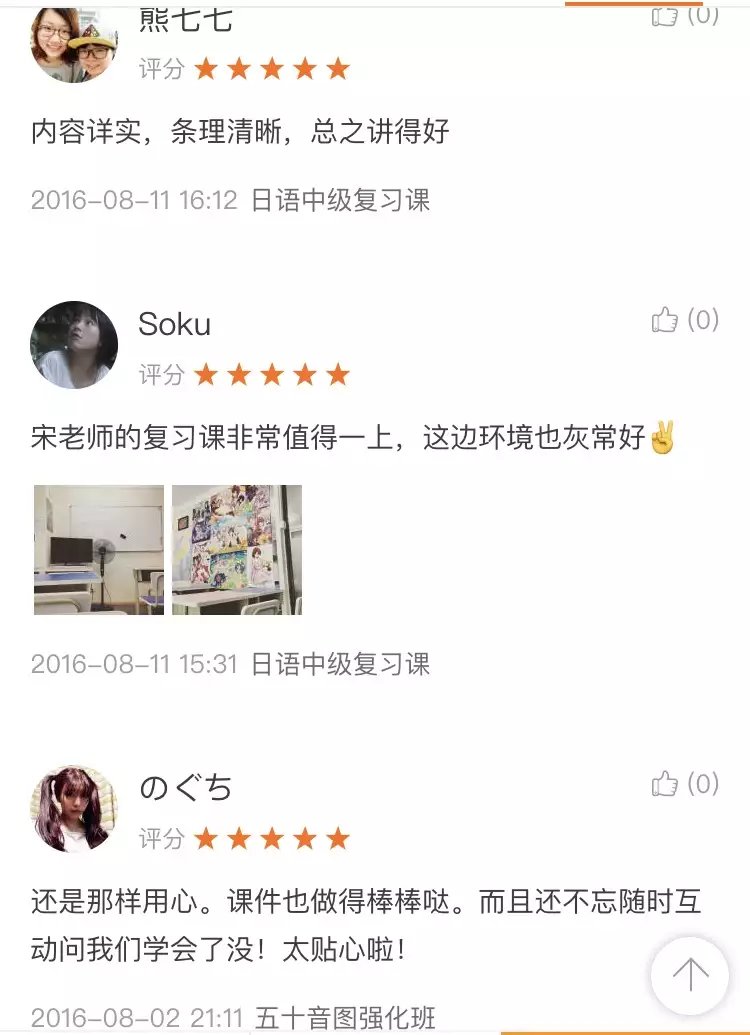Open のぐち's profile avatar
Viewport: 750px width, 1035px height.
[x=74, y=809]
